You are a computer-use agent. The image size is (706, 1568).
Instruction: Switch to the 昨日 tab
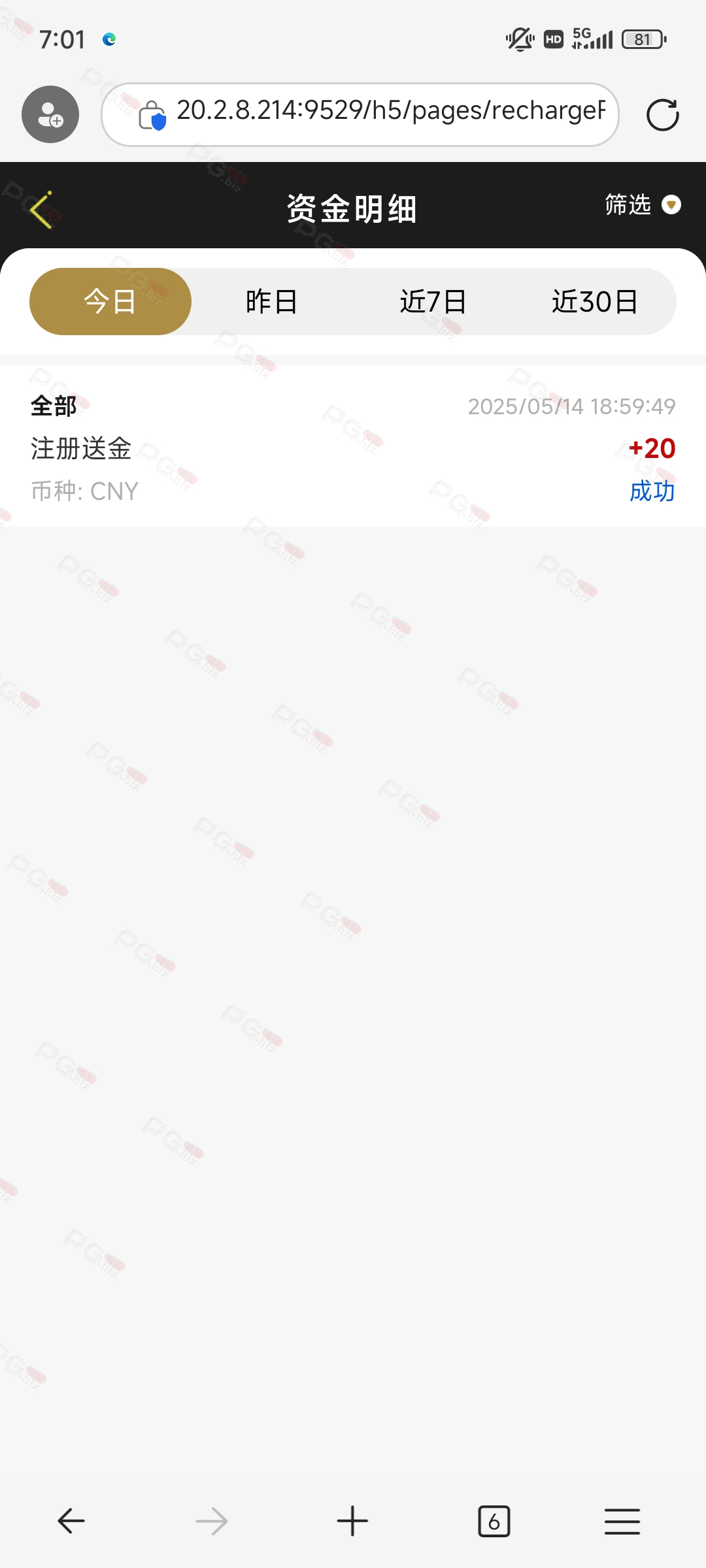pyautogui.click(x=272, y=302)
